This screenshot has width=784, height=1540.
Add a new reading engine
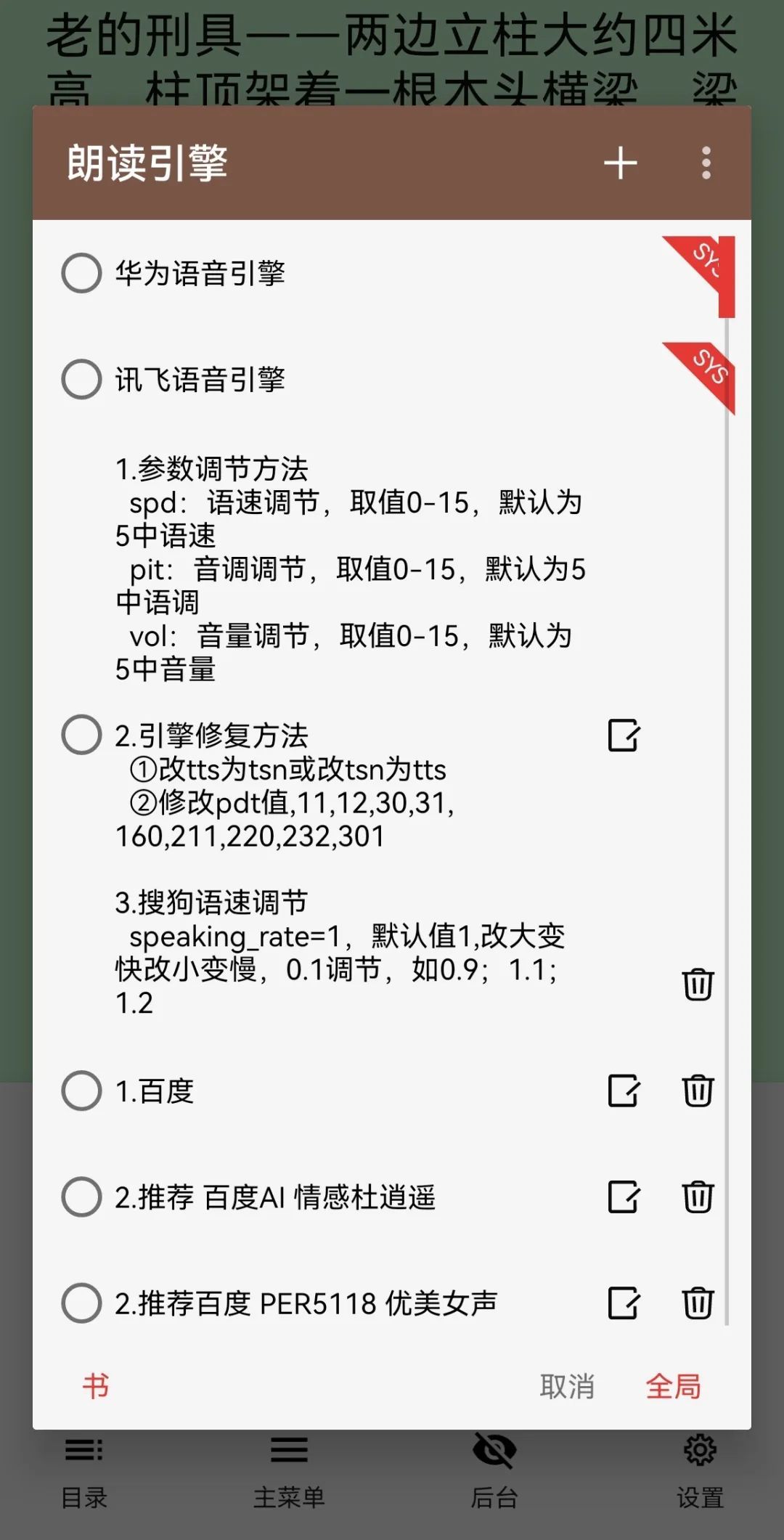point(620,163)
